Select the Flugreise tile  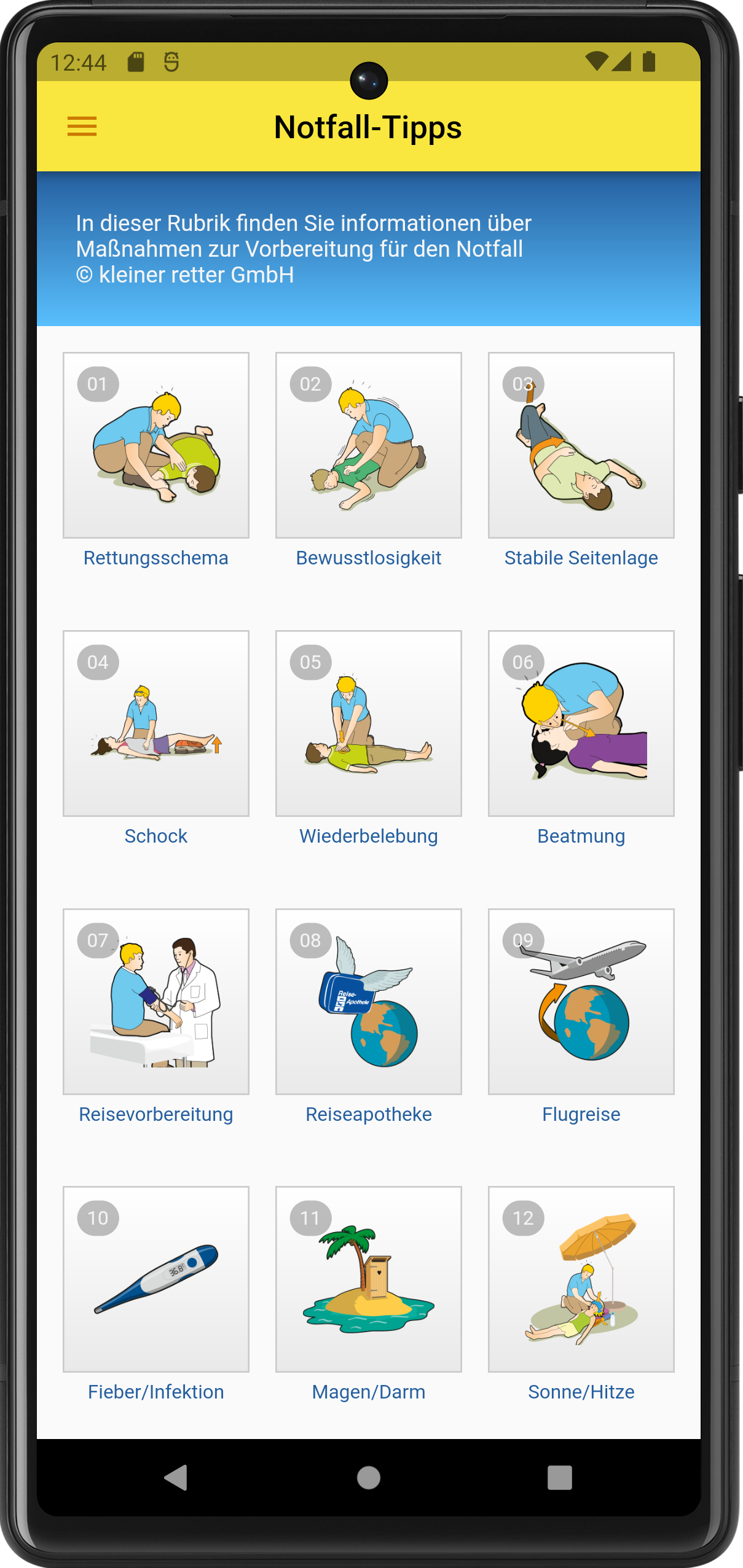tap(581, 1002)
